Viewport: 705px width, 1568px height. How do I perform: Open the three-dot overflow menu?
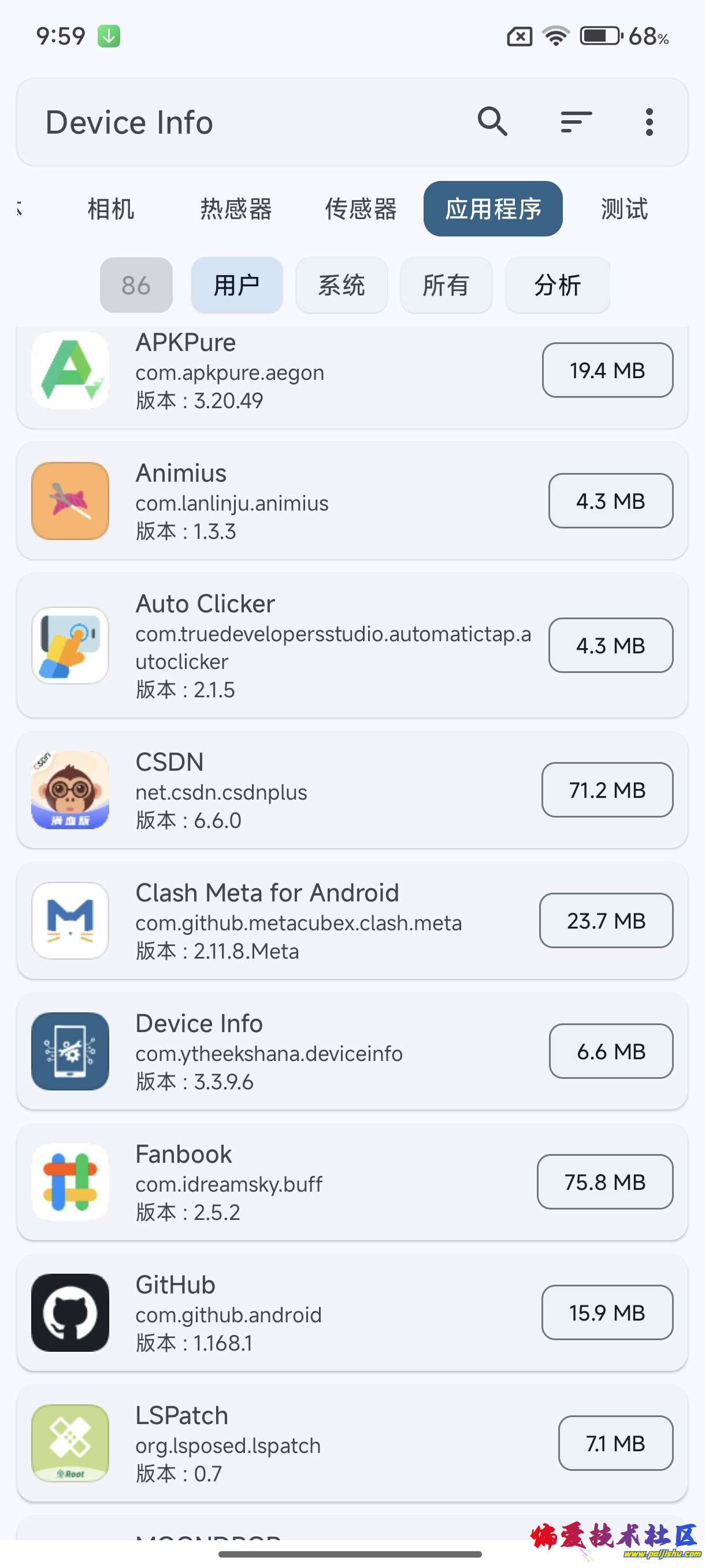tap(649, 122)
